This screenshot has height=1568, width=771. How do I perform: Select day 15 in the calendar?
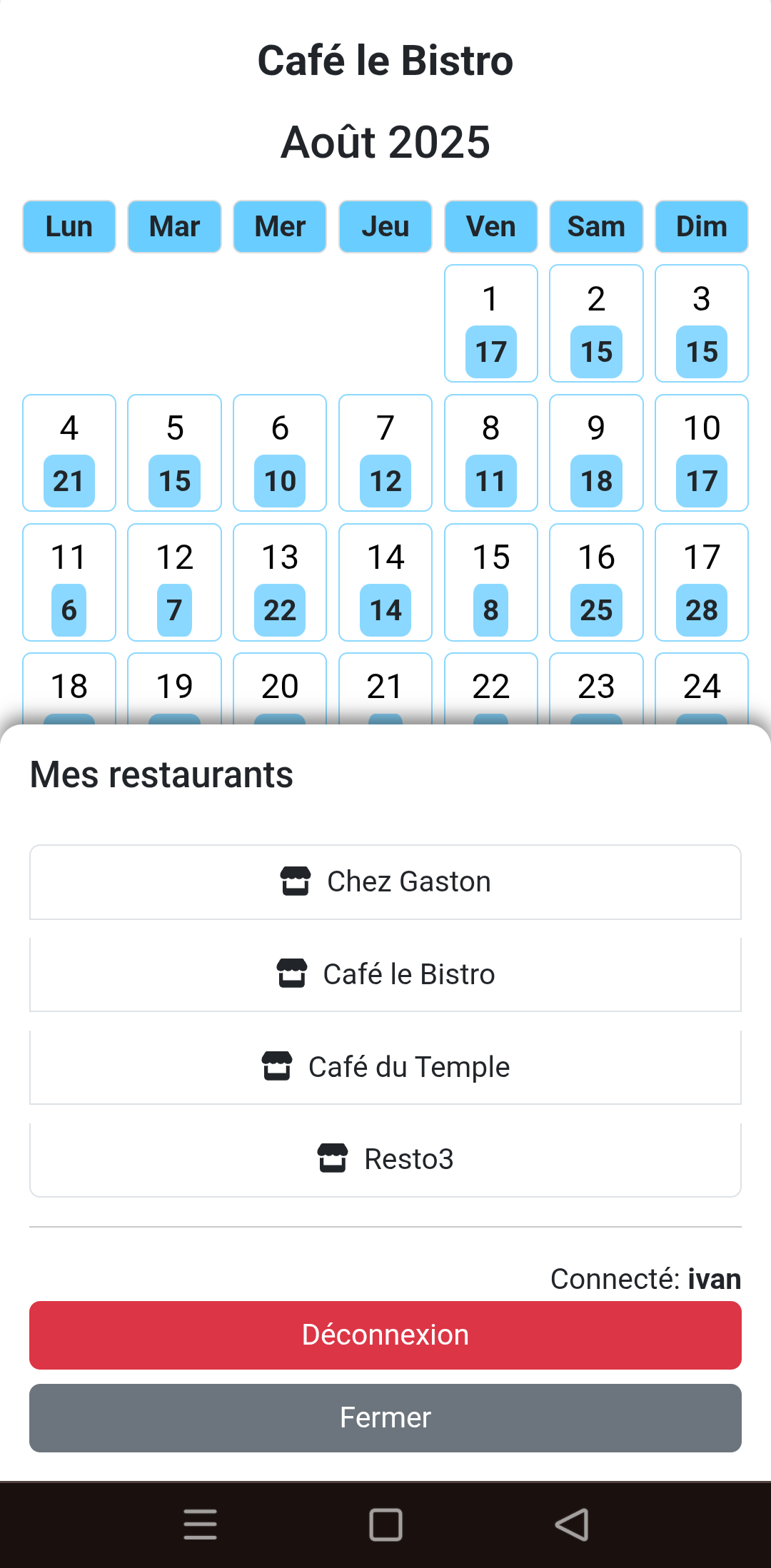[x=490, y=582]
